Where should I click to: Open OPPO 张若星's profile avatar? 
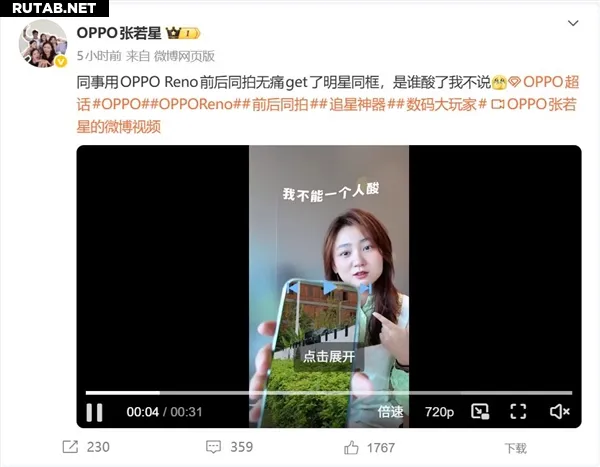[x=43, y=43]
